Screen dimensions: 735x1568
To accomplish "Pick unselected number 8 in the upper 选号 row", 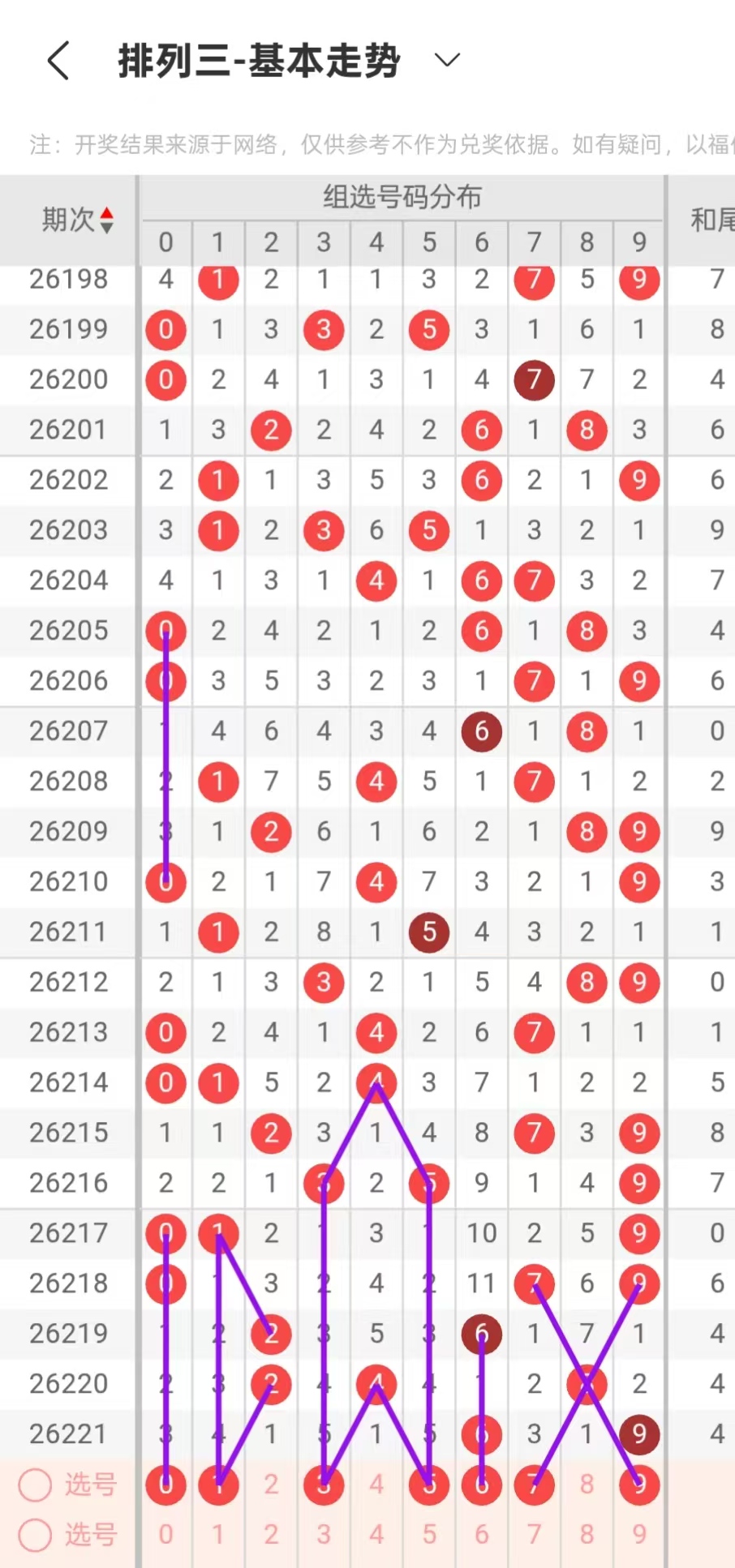I will (x=587, y=1484).
